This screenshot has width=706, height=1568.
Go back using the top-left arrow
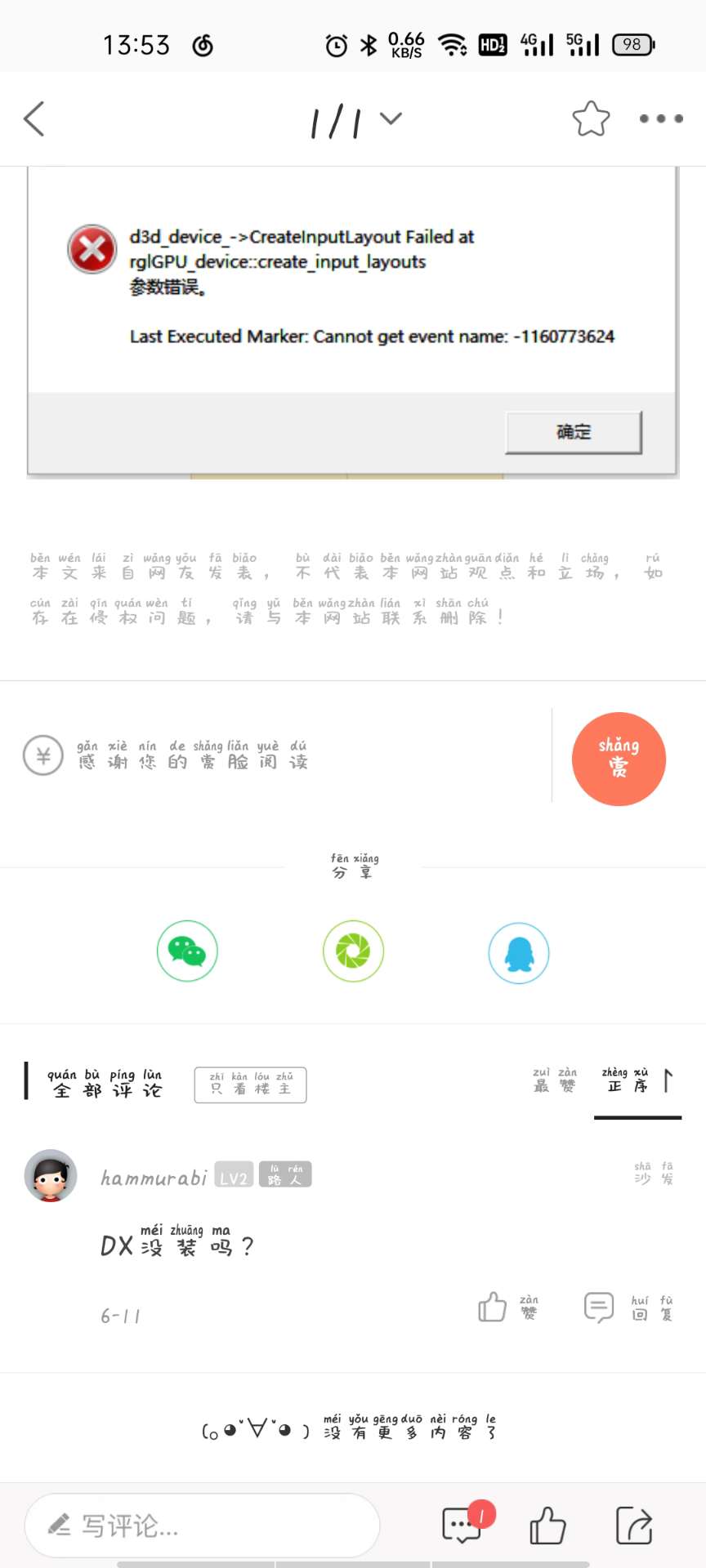pyautogui.click(x=34, y=119)
